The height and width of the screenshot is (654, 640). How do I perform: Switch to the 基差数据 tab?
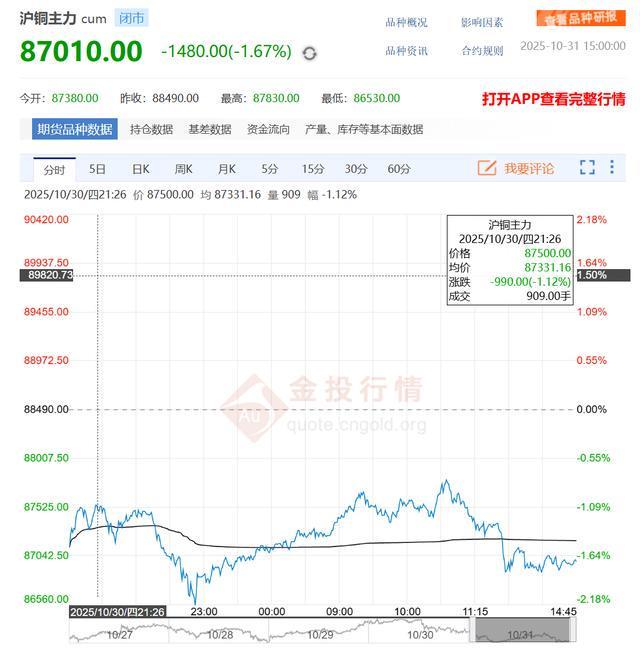(x=209, y=129)
